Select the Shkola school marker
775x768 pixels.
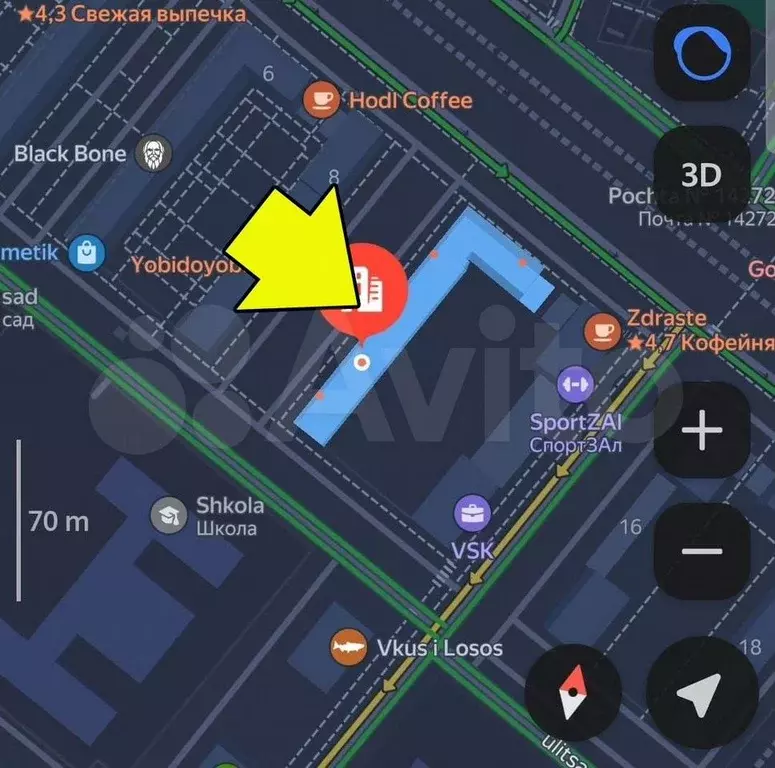click(x=169, y=515)
